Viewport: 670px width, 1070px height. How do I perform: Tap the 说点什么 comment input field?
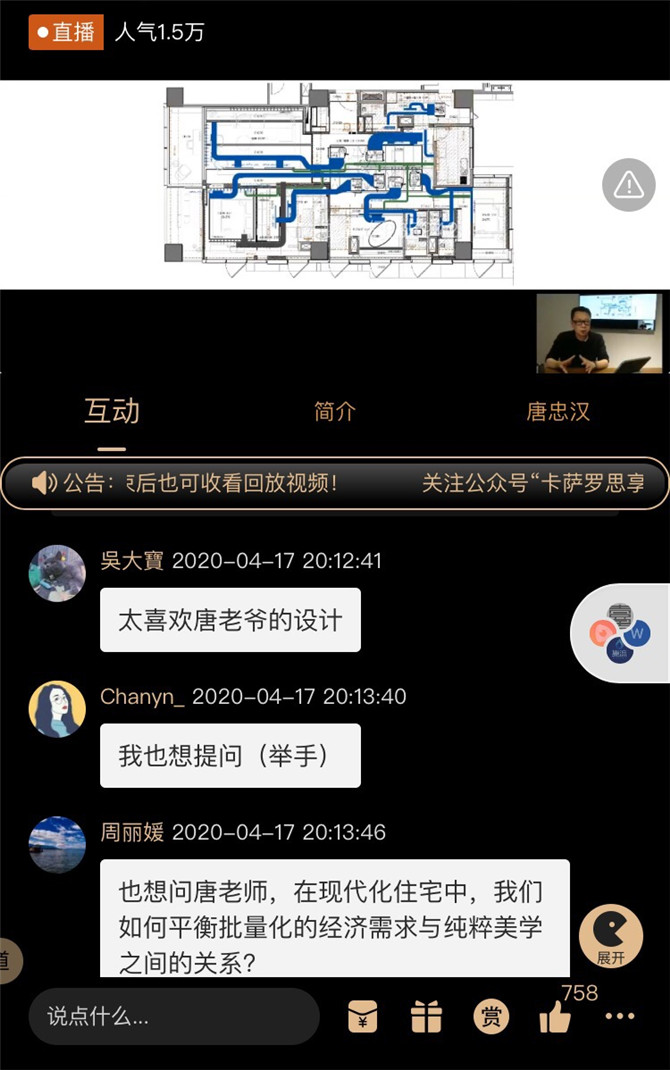173,1017
